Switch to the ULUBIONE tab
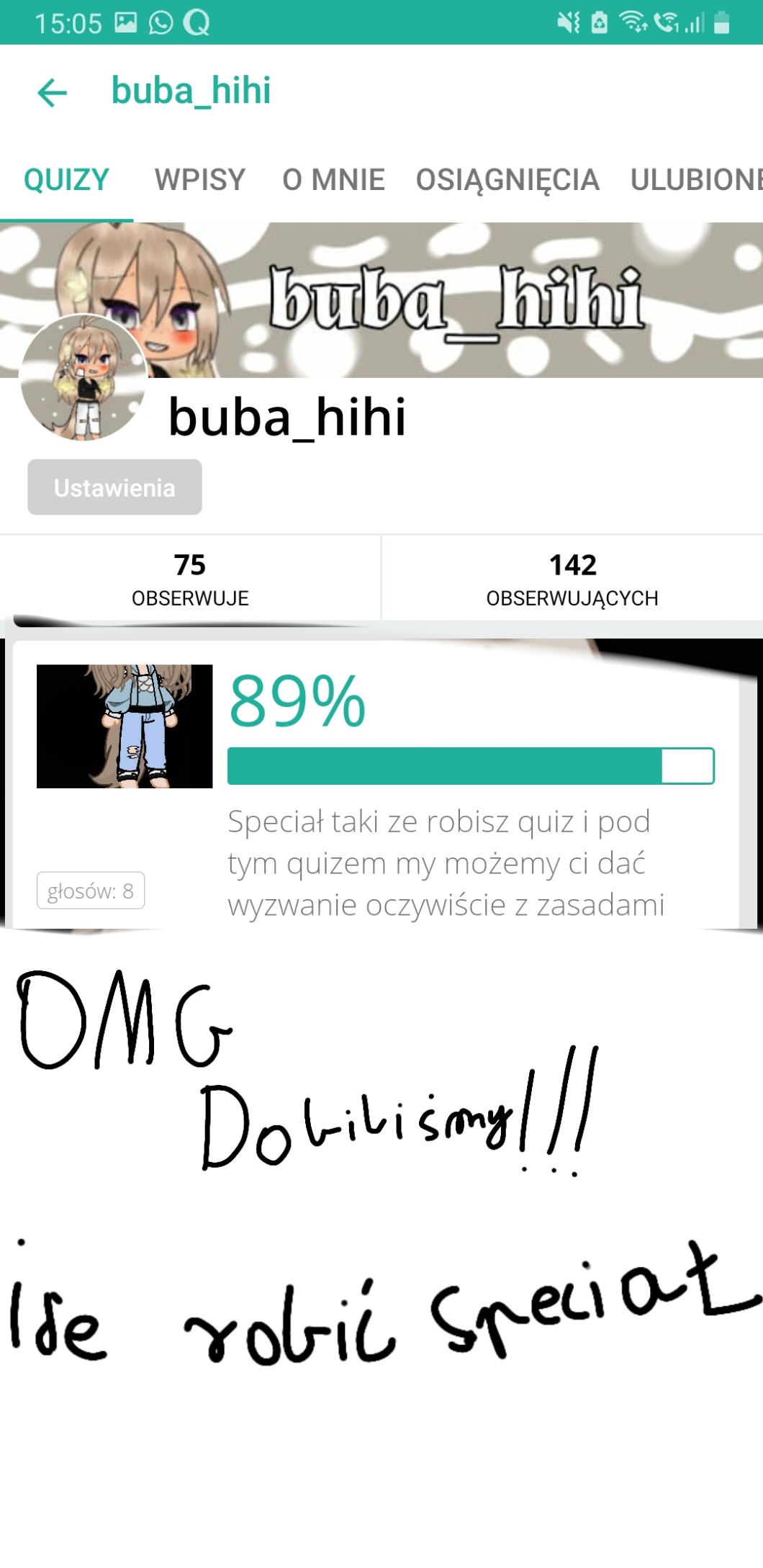Image resolution: width=763 pixels, height=1568 pixels. click(x=695, y=180)
